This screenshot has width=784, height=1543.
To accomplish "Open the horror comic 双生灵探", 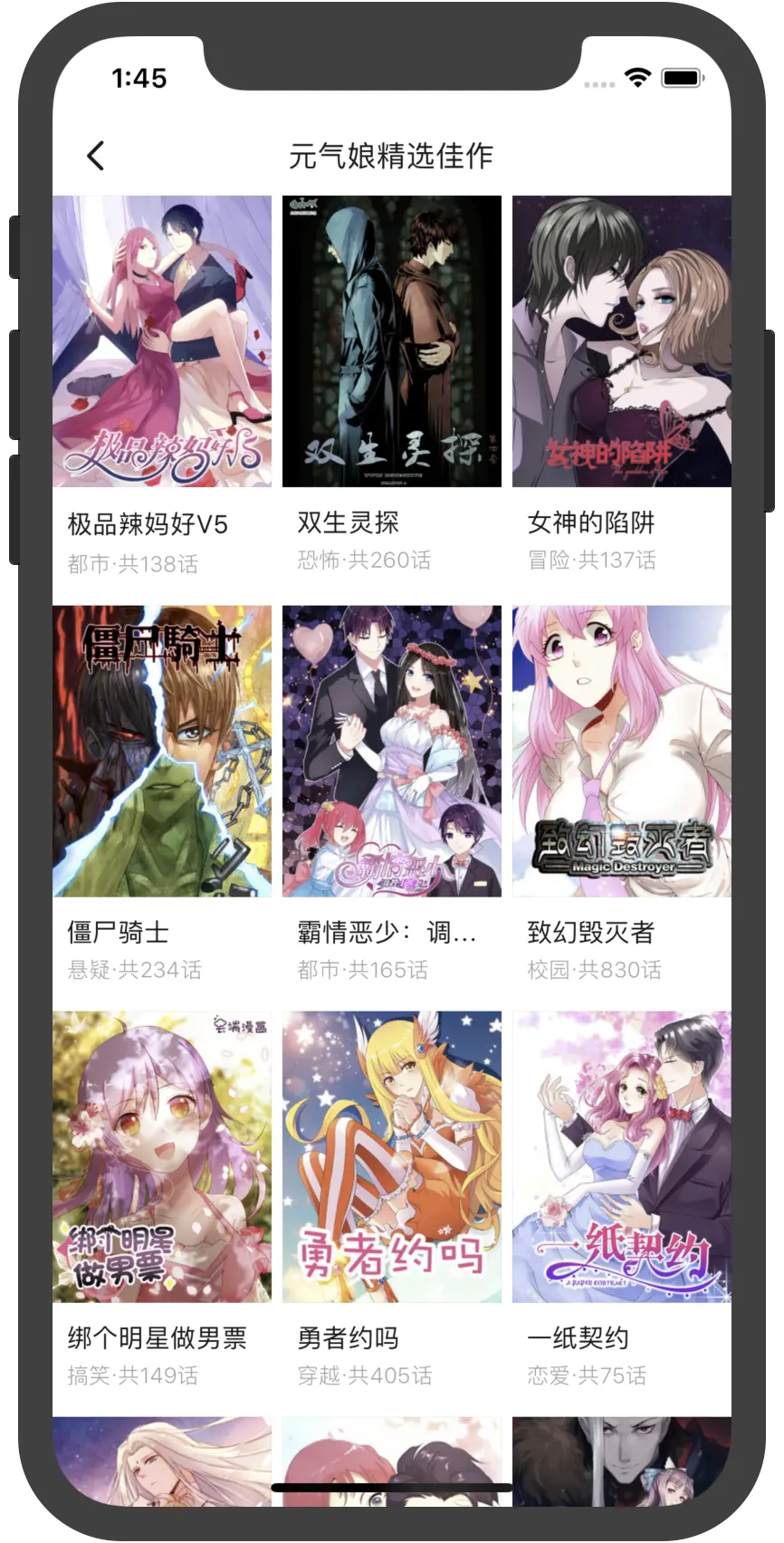I will coord(392,344).
